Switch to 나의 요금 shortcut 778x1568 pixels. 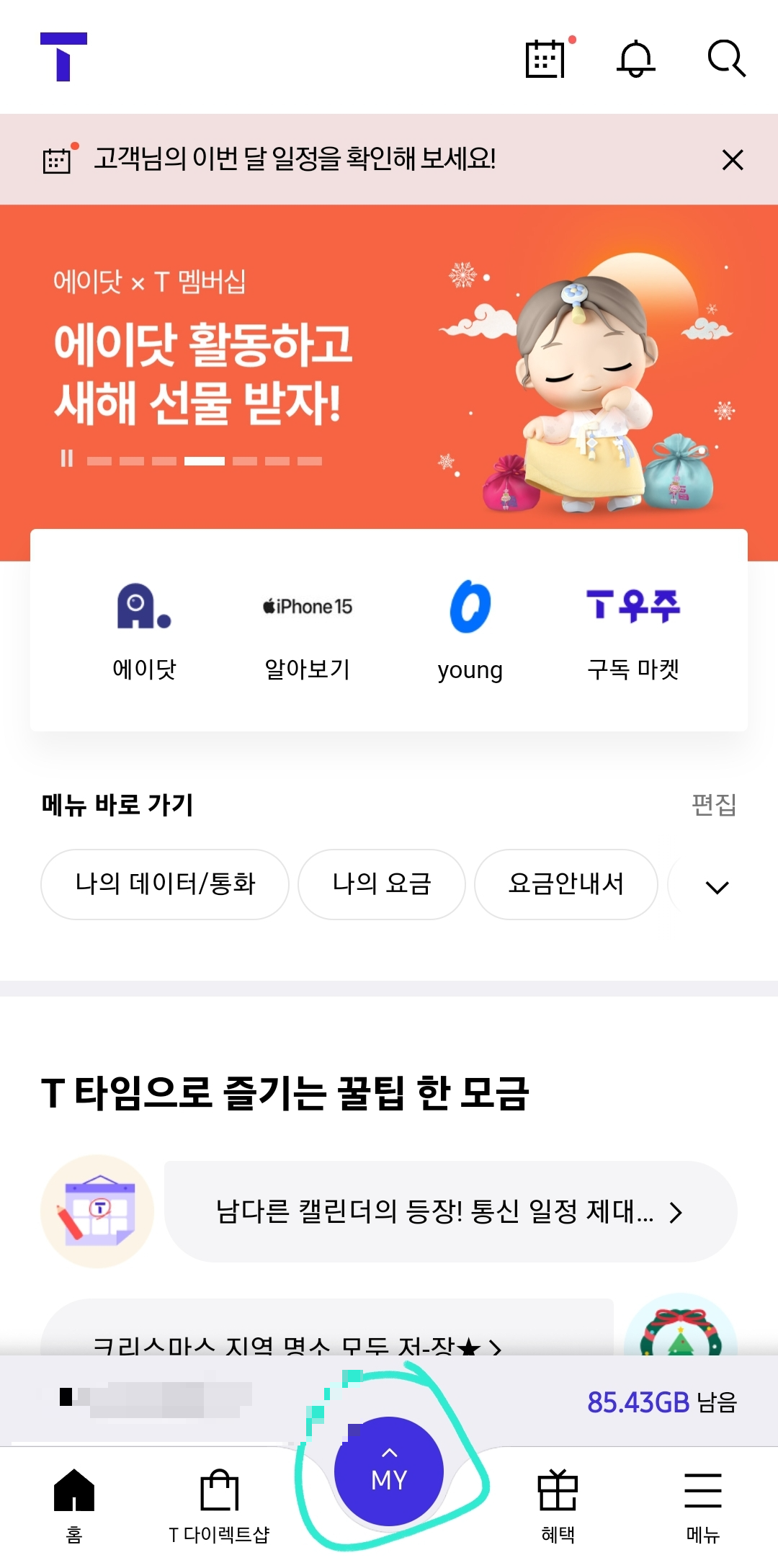(382, 884)
